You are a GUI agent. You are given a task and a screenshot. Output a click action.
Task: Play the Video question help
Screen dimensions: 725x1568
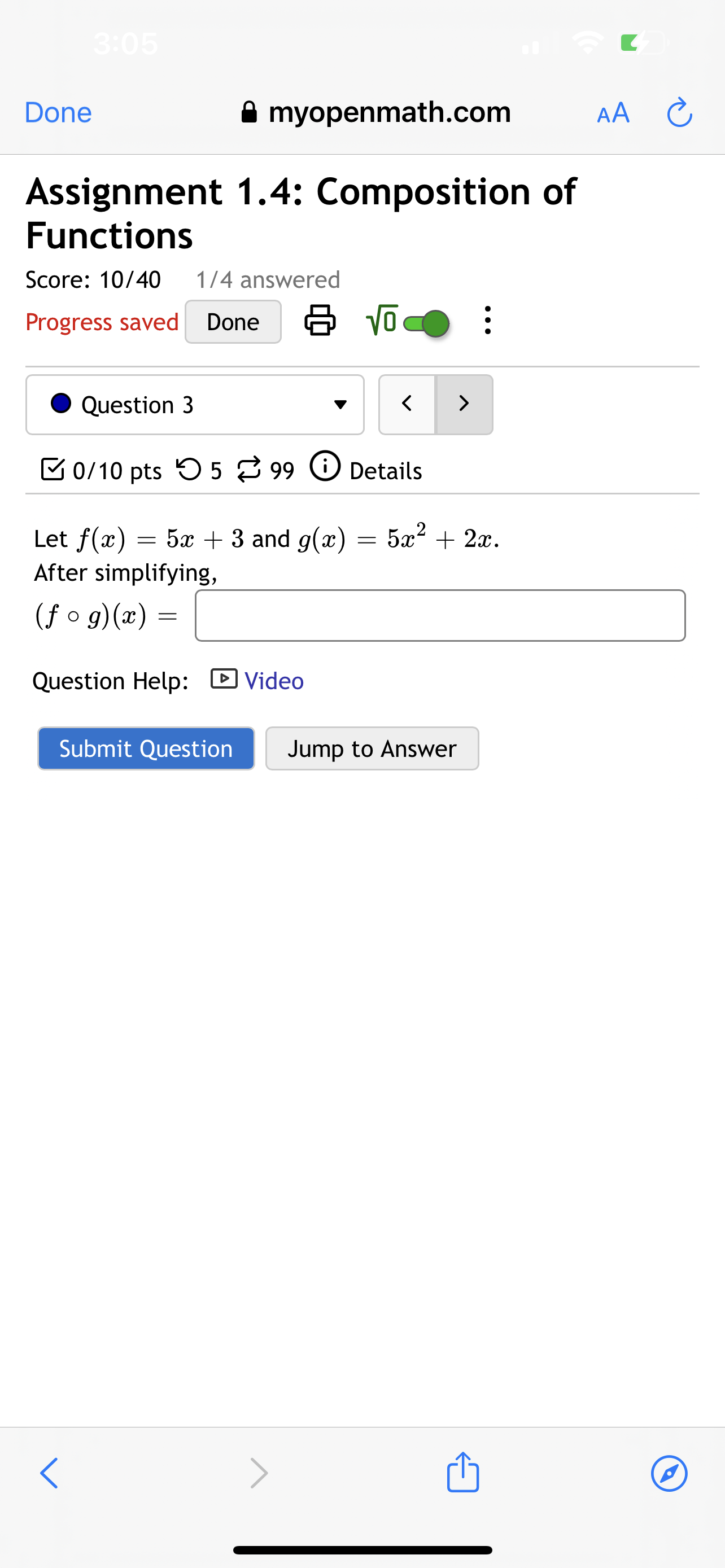tap(273, 681)
